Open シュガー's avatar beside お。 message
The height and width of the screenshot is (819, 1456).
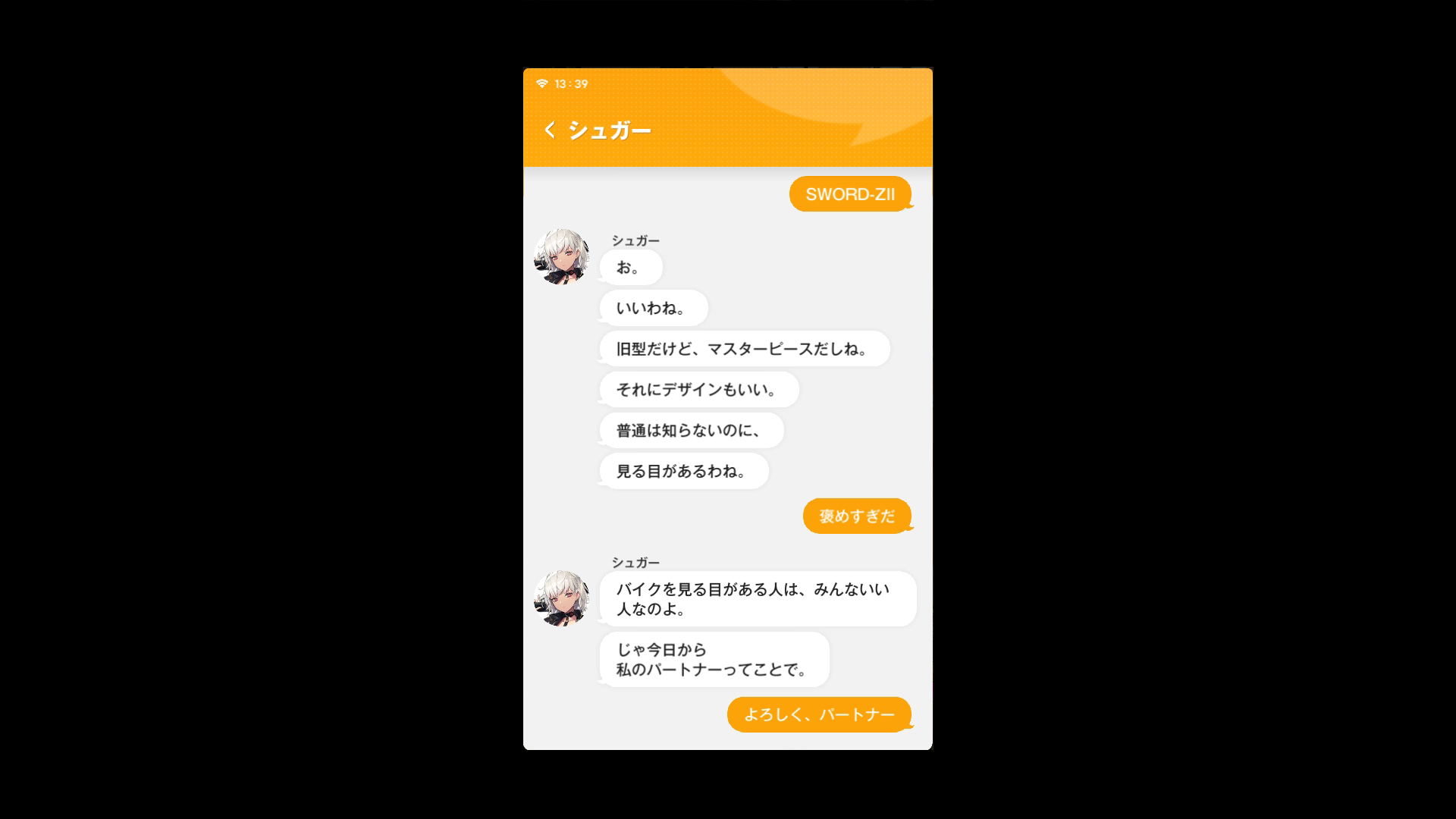pyautogui.click(x=562, y=256)
